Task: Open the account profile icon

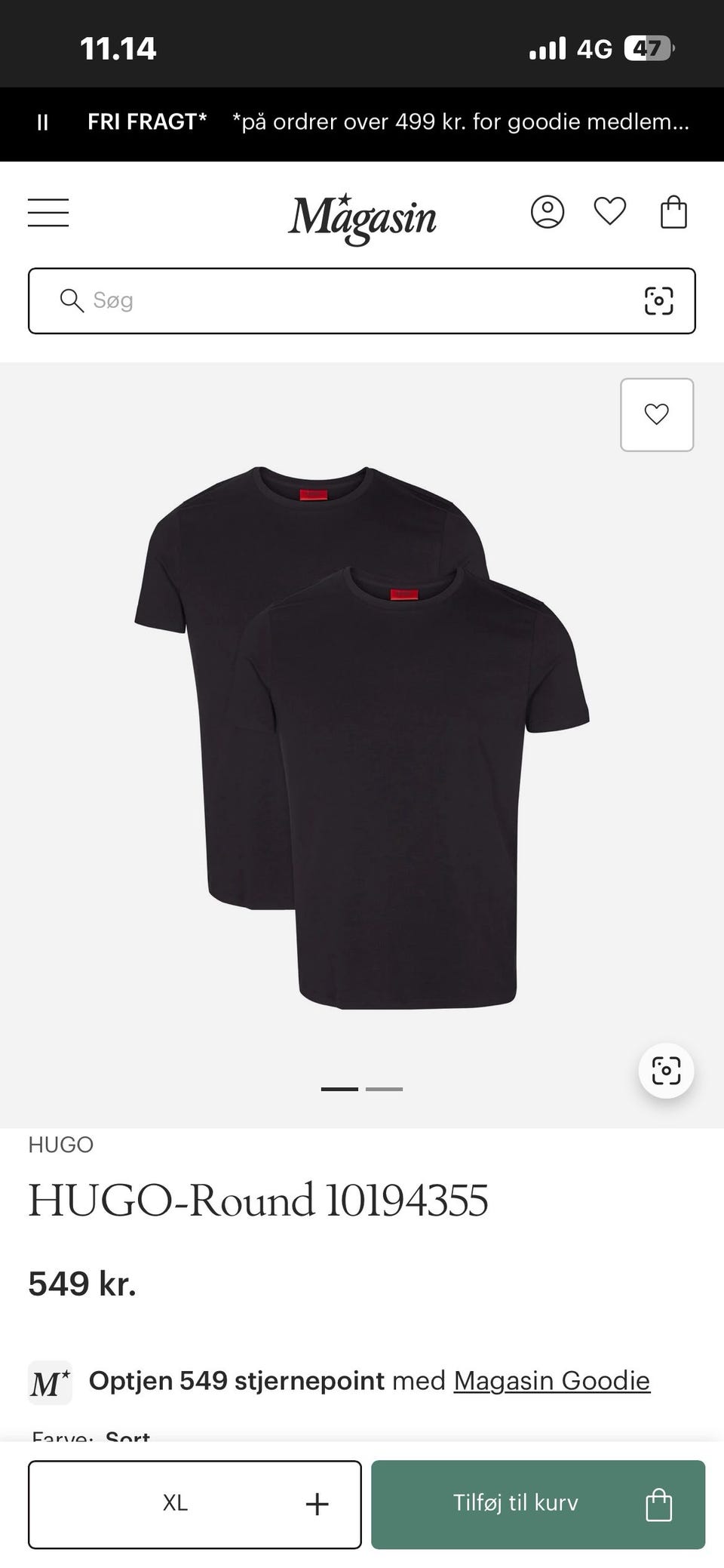Action: tap(548, 212)
